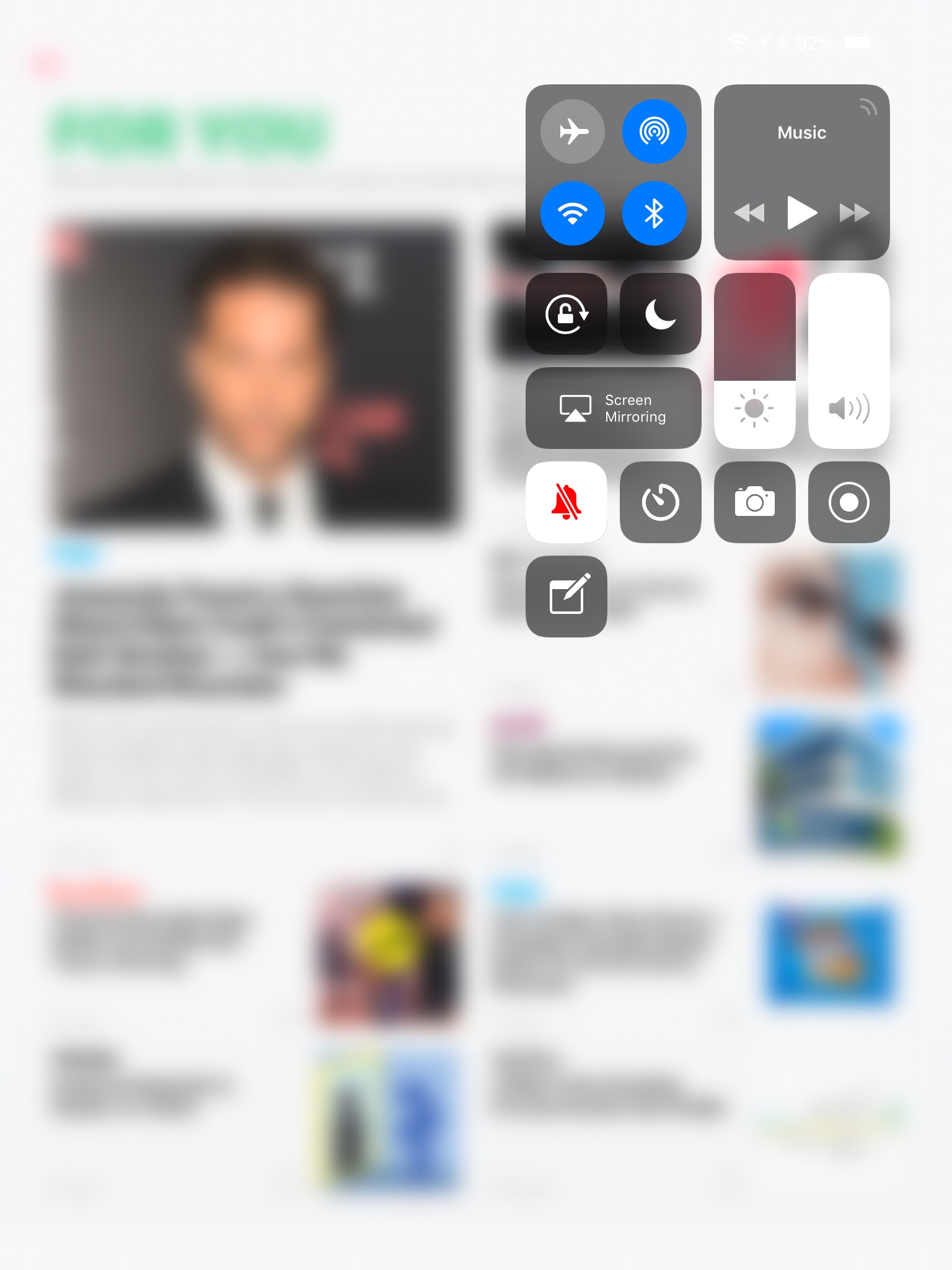The height and width of the screenshot is (1270, 952).
Task: Create a new note
Action: pos(566,597)
